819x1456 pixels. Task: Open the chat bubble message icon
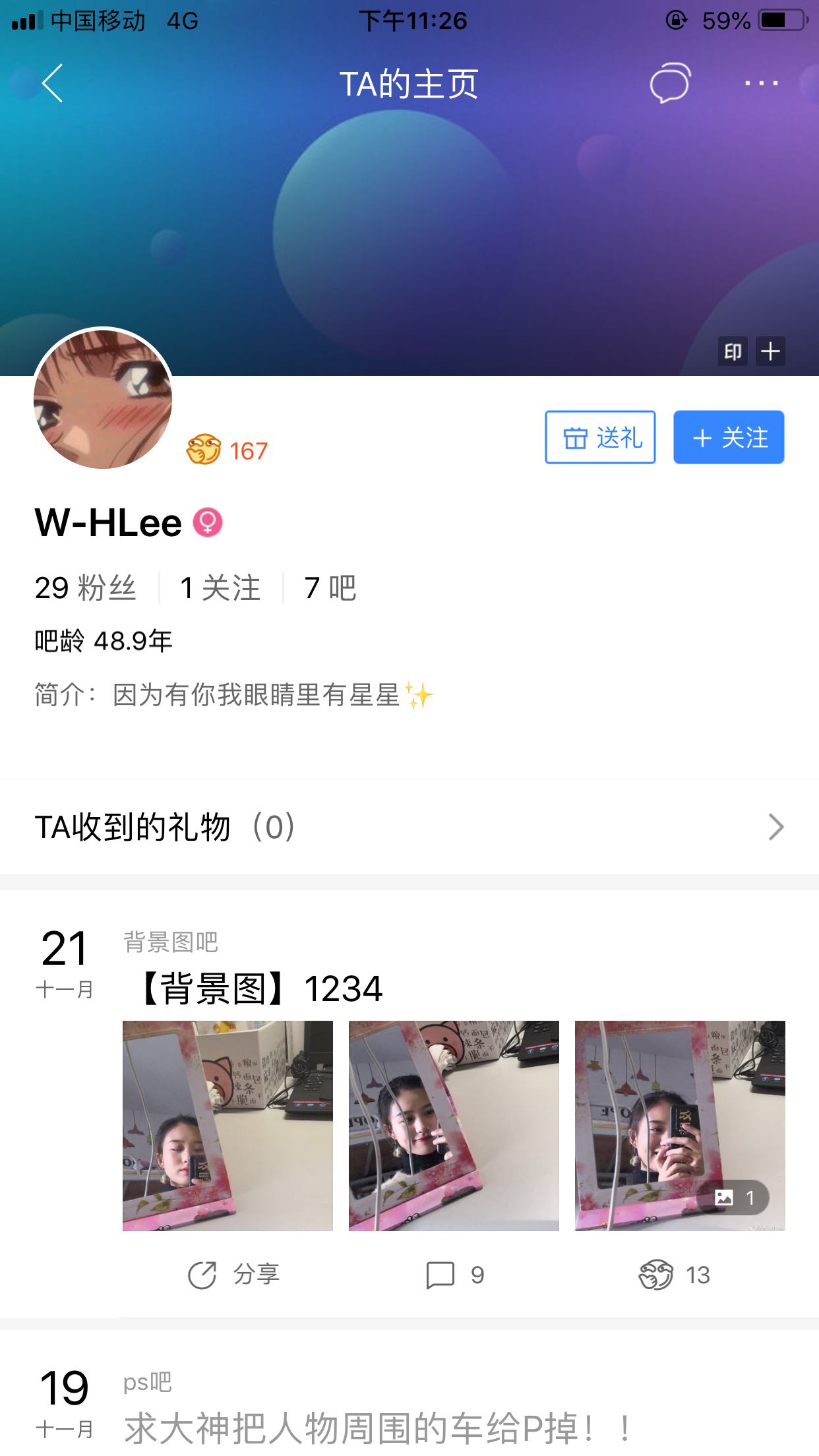coord(670,83)
